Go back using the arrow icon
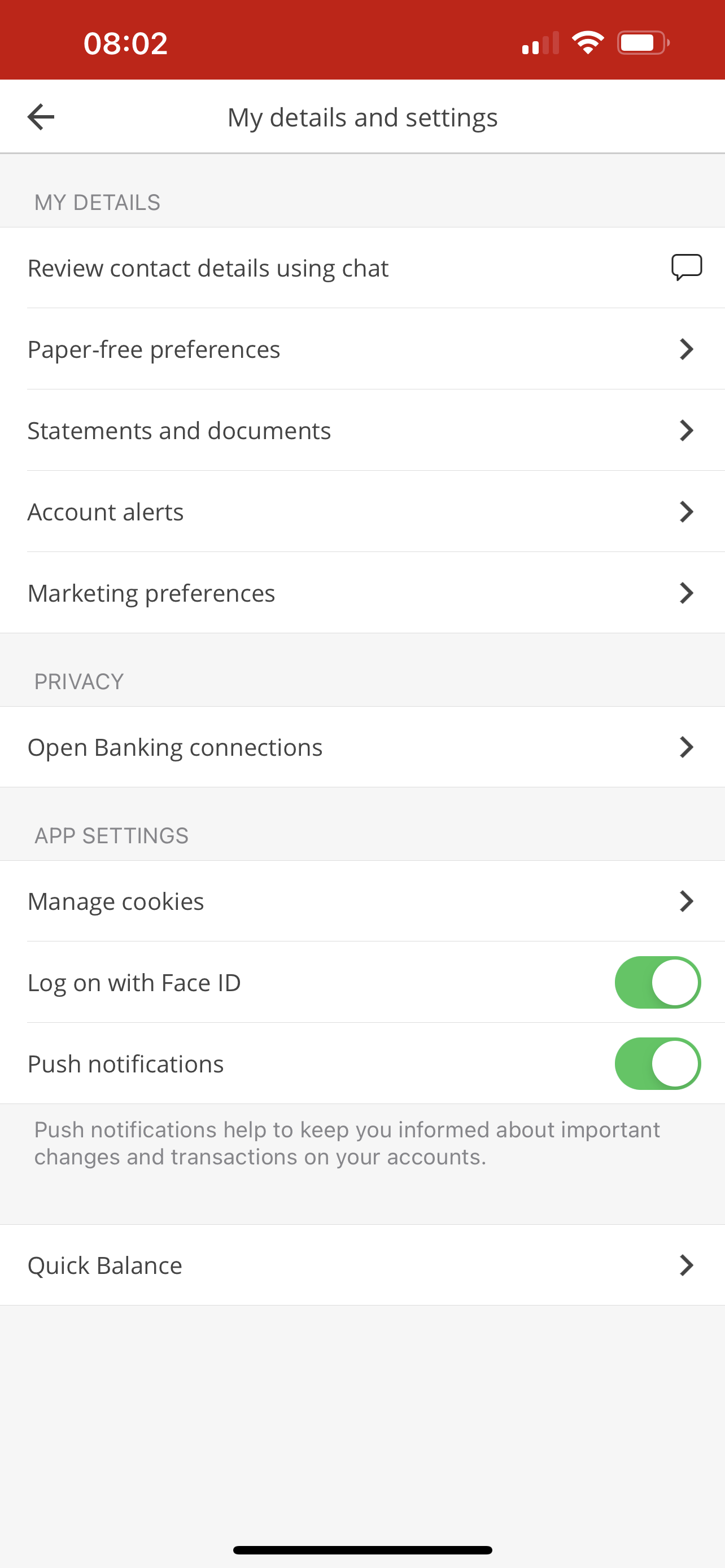Viewport: 725px width, 1568px height. pos(41,117)
